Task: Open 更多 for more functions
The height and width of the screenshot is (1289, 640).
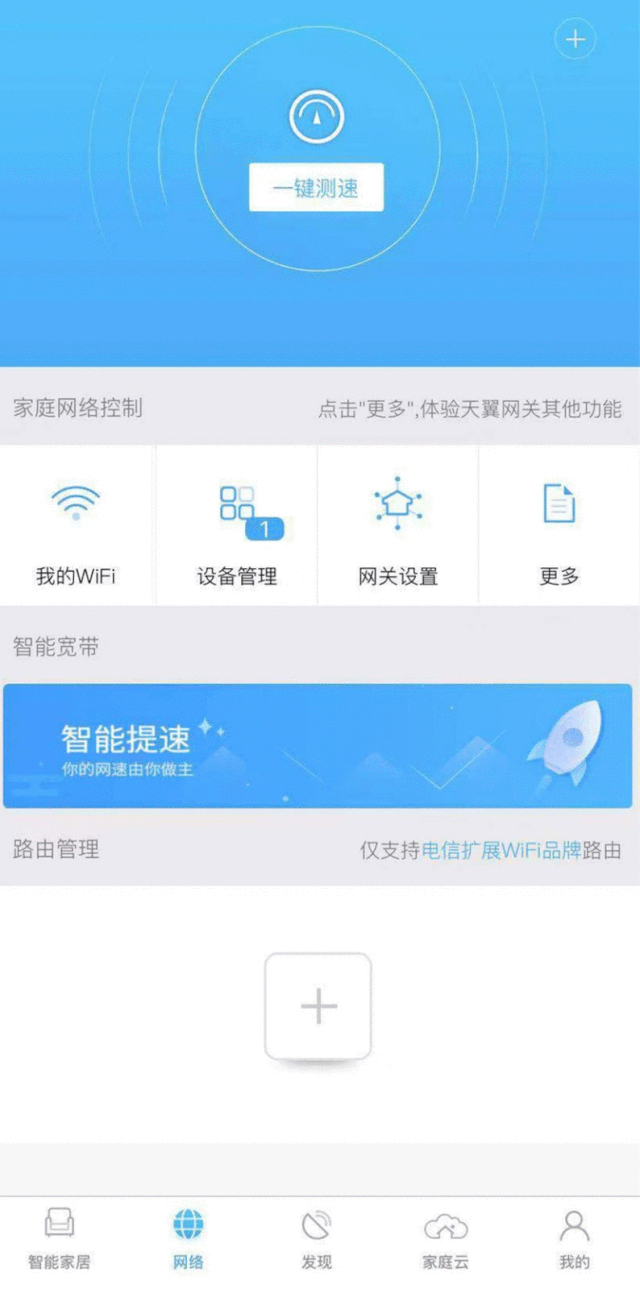Action: tap(559, 527)
